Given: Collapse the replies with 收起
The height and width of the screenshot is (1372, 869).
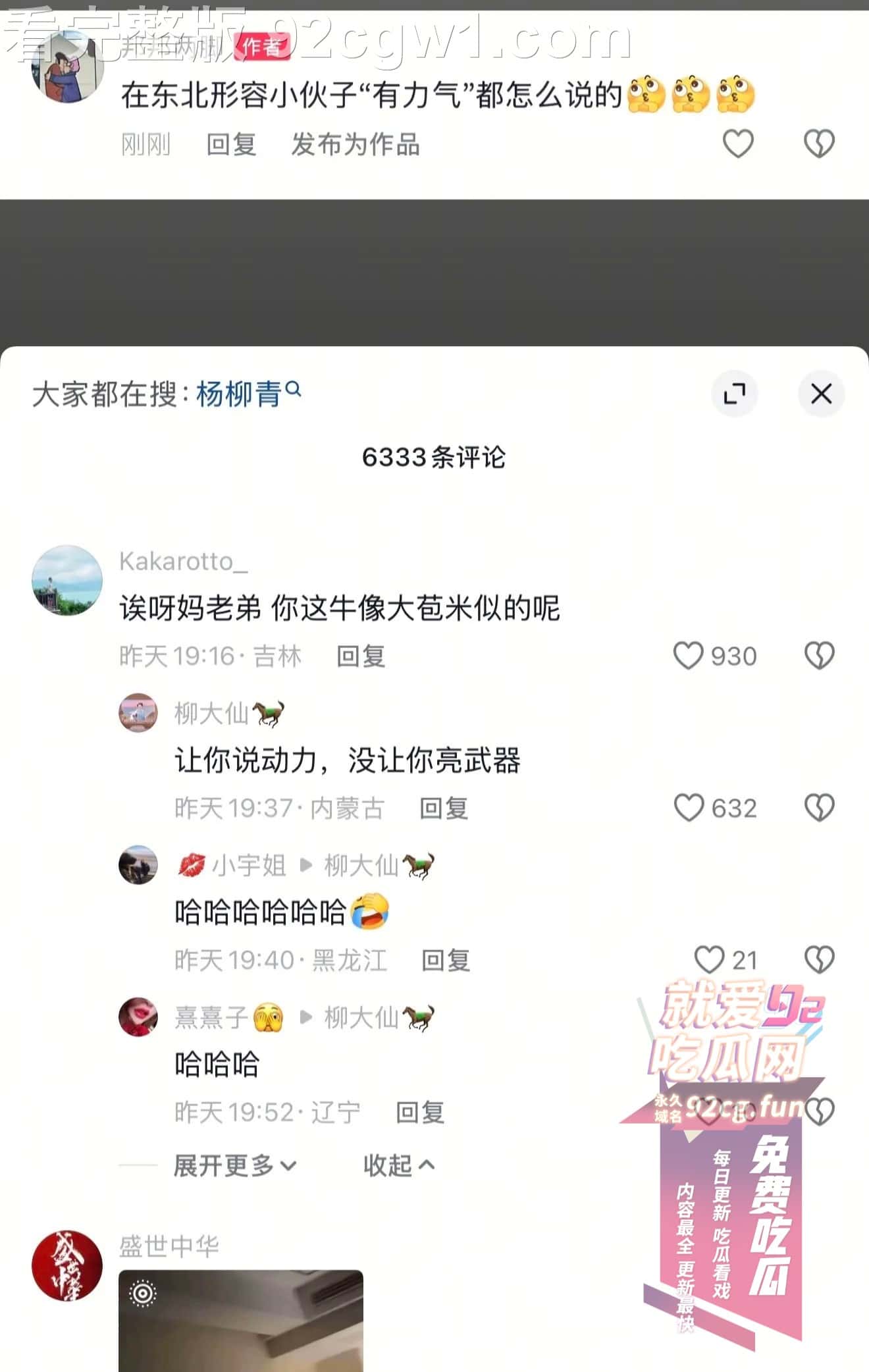Looking at the screenshot, I should tap(398, 1165).
